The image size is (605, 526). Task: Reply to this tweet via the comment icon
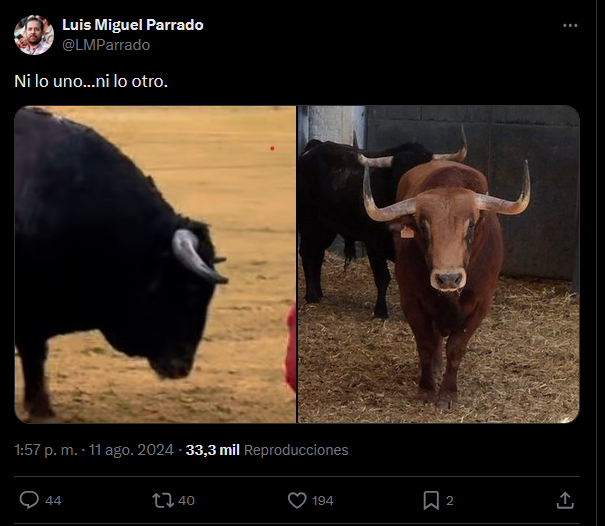(x=30, y=499)
